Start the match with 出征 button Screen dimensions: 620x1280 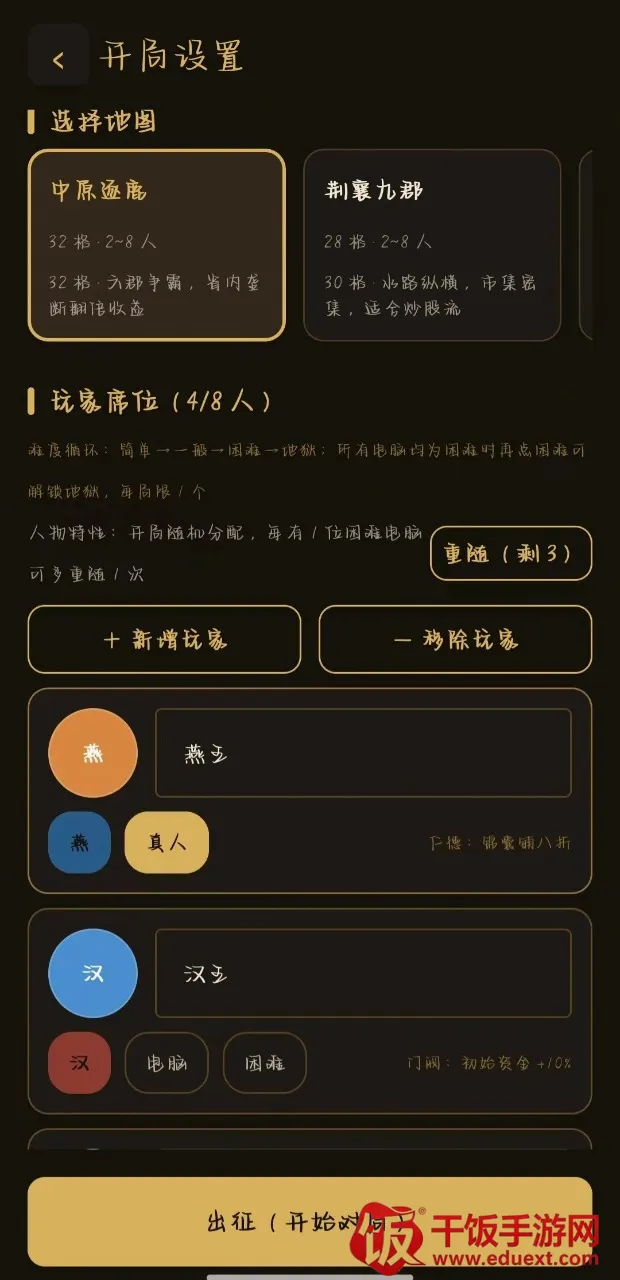(x=310, y=1221)
